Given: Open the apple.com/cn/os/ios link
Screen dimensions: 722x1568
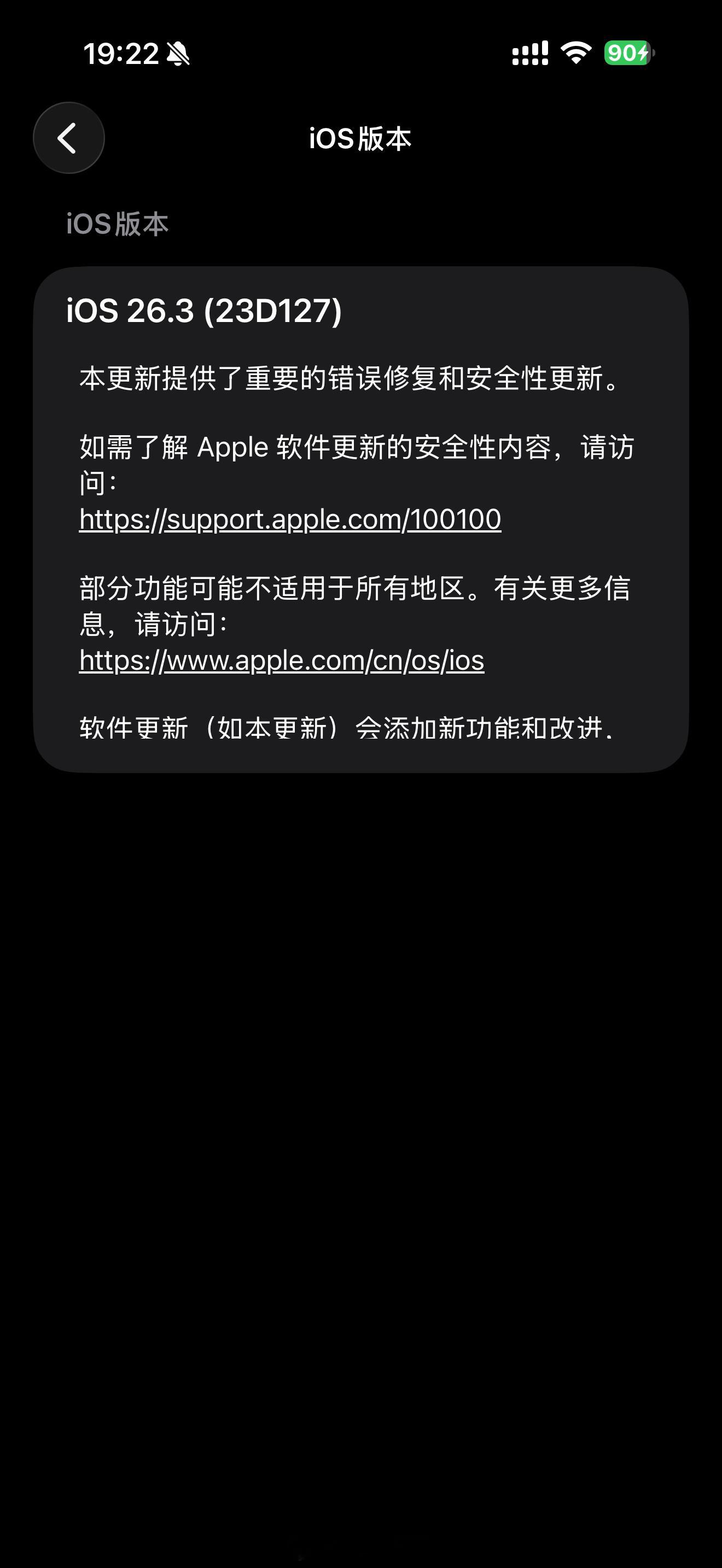Looking at the screenshot, I should click(281, 661).
